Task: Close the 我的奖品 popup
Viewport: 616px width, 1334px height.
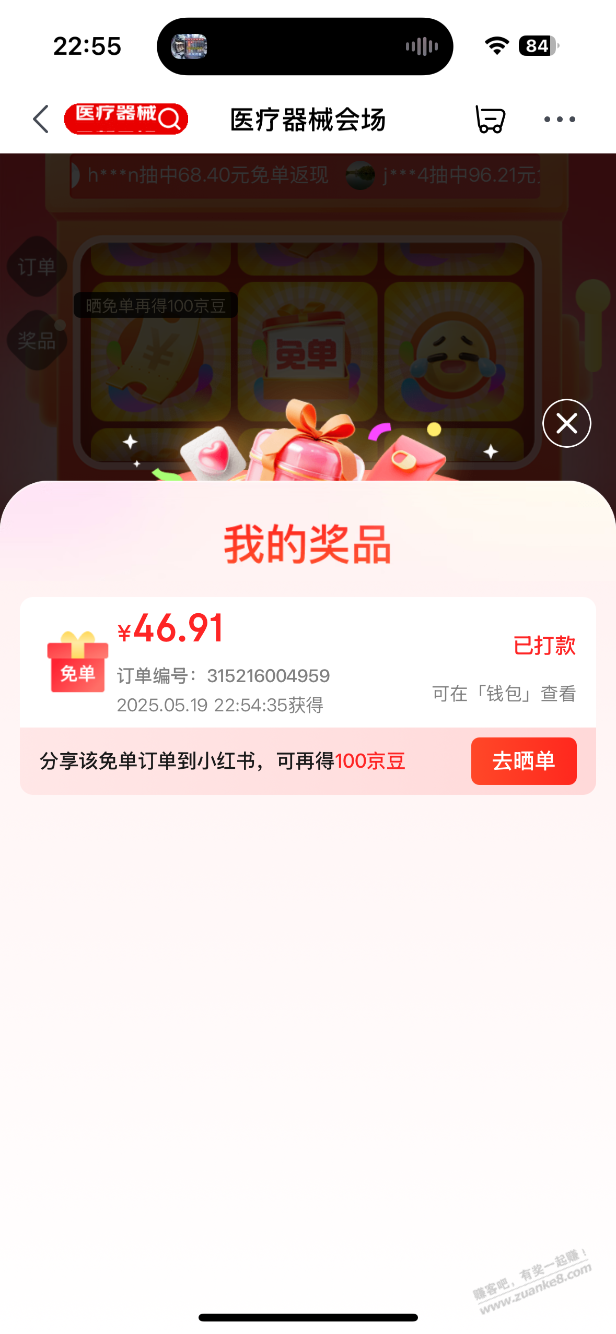Action: 567,424
